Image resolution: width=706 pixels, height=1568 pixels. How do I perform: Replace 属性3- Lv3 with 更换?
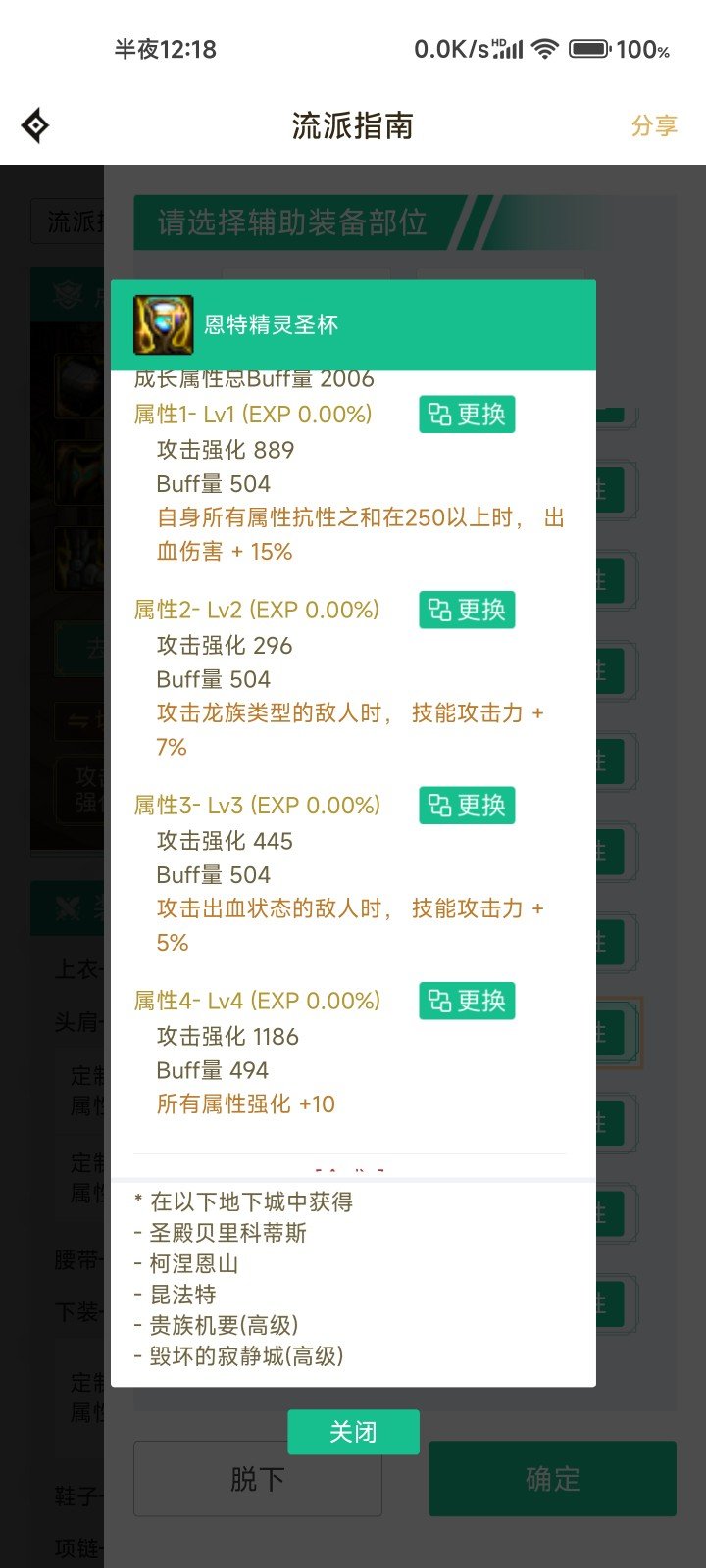(467, 806)
